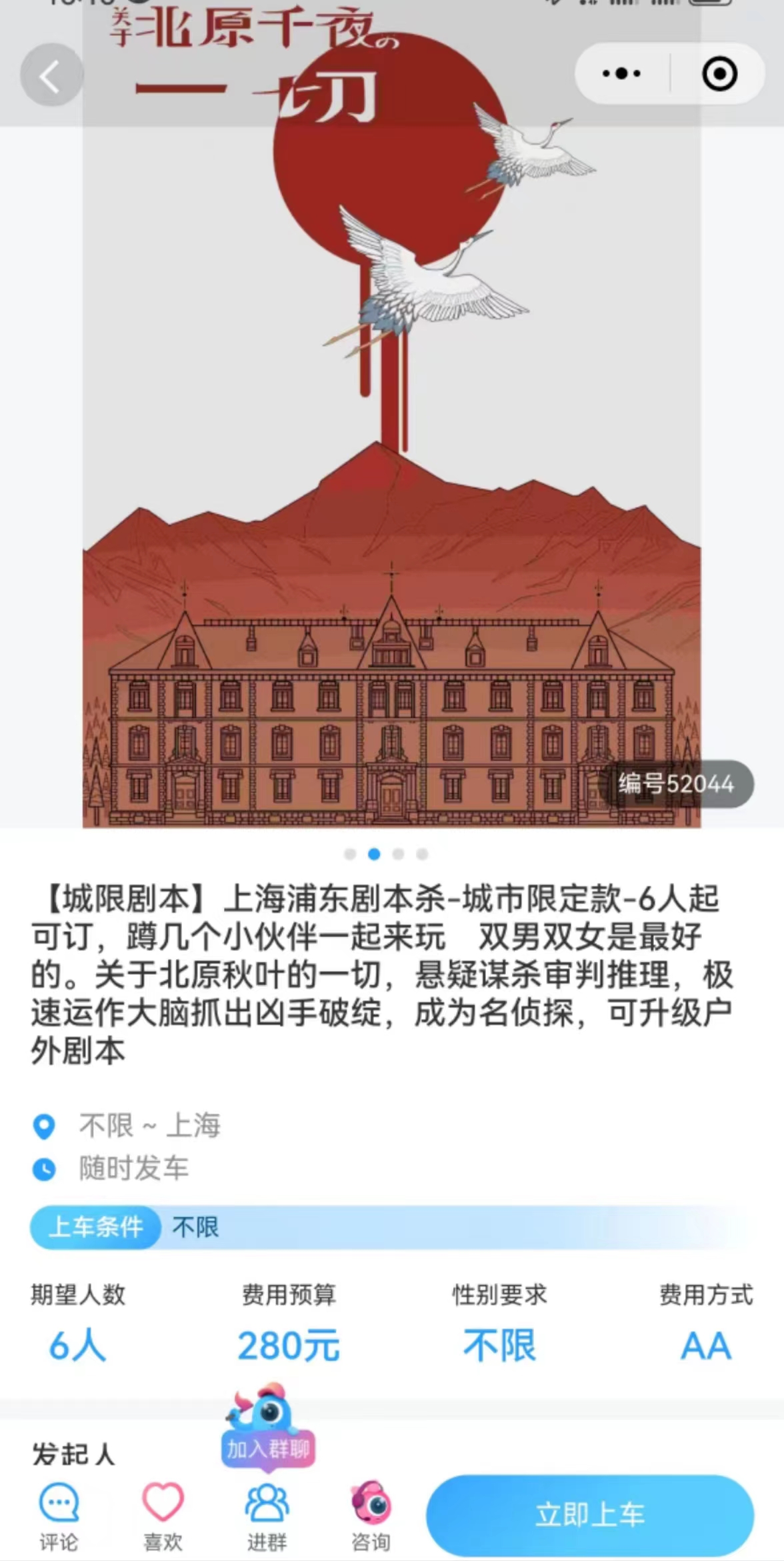Viewport: 784px width, 1561px height.
Task: Like this event with the 喜欢 heart
Action: [163, 1515]
